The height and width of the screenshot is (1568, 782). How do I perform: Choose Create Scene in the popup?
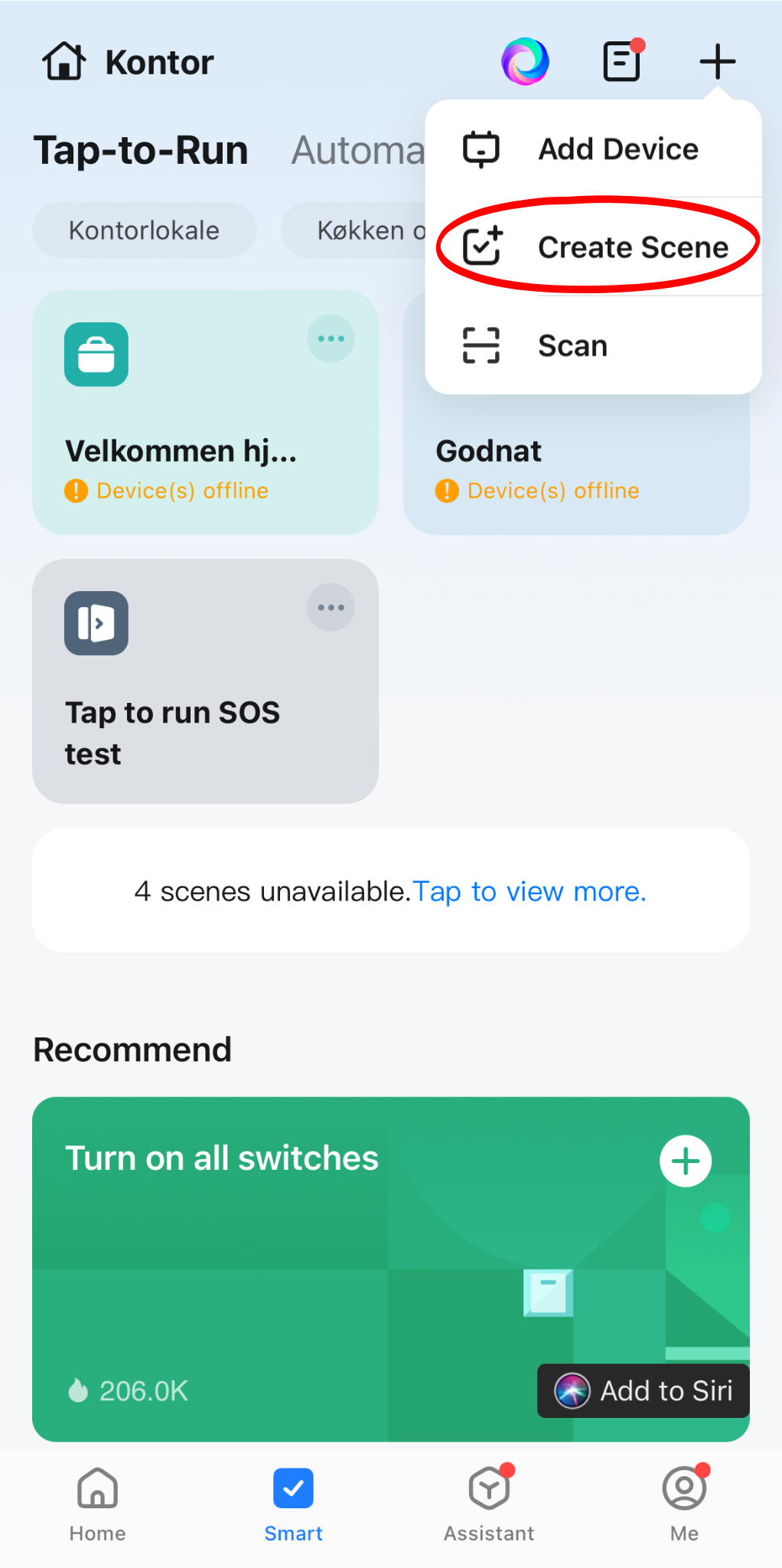pos(595,247)
